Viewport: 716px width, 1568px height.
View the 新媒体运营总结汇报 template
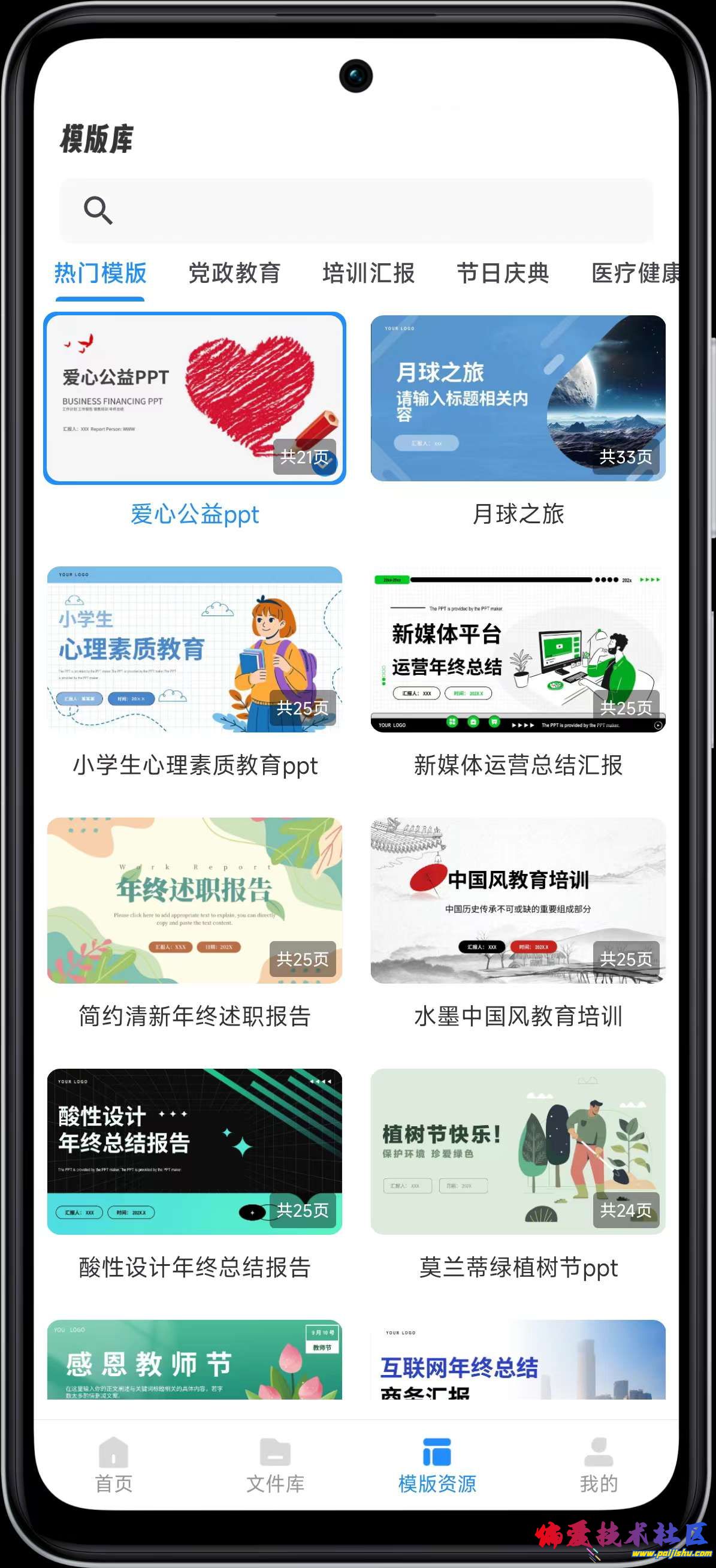[x=518, y=650]
